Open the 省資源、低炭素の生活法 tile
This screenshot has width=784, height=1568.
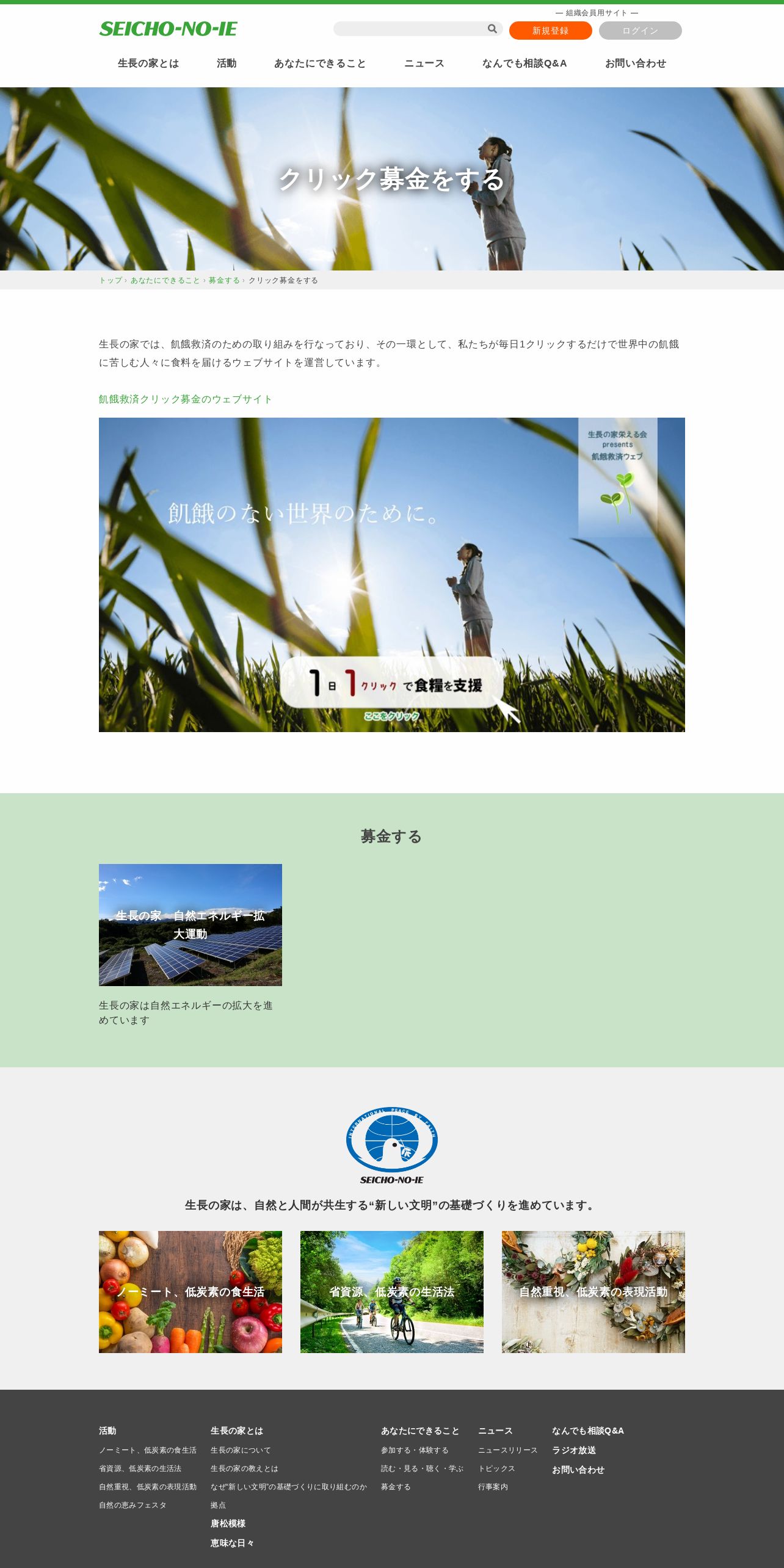click(x=392, y=1291)
